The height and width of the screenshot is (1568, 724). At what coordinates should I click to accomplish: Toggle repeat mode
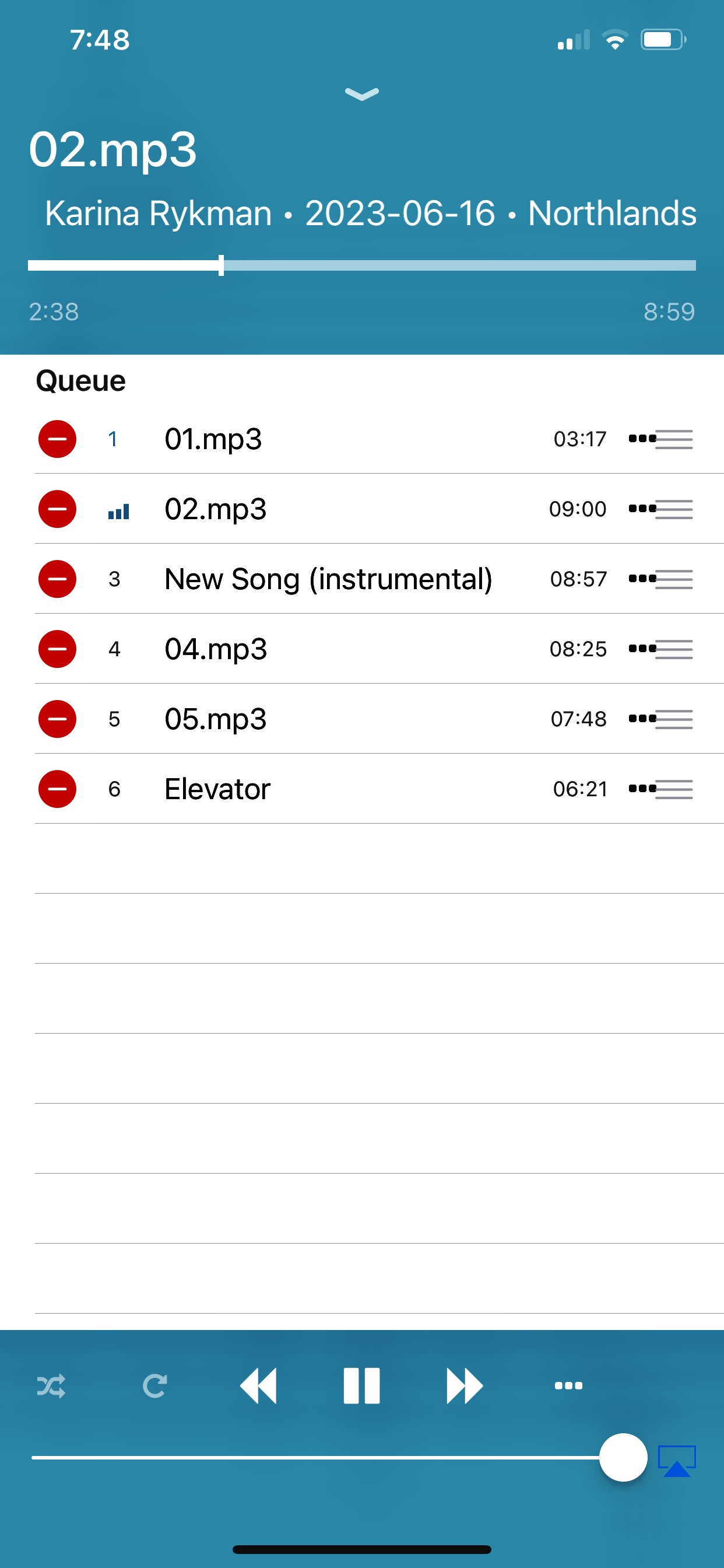coord(154,1386)
